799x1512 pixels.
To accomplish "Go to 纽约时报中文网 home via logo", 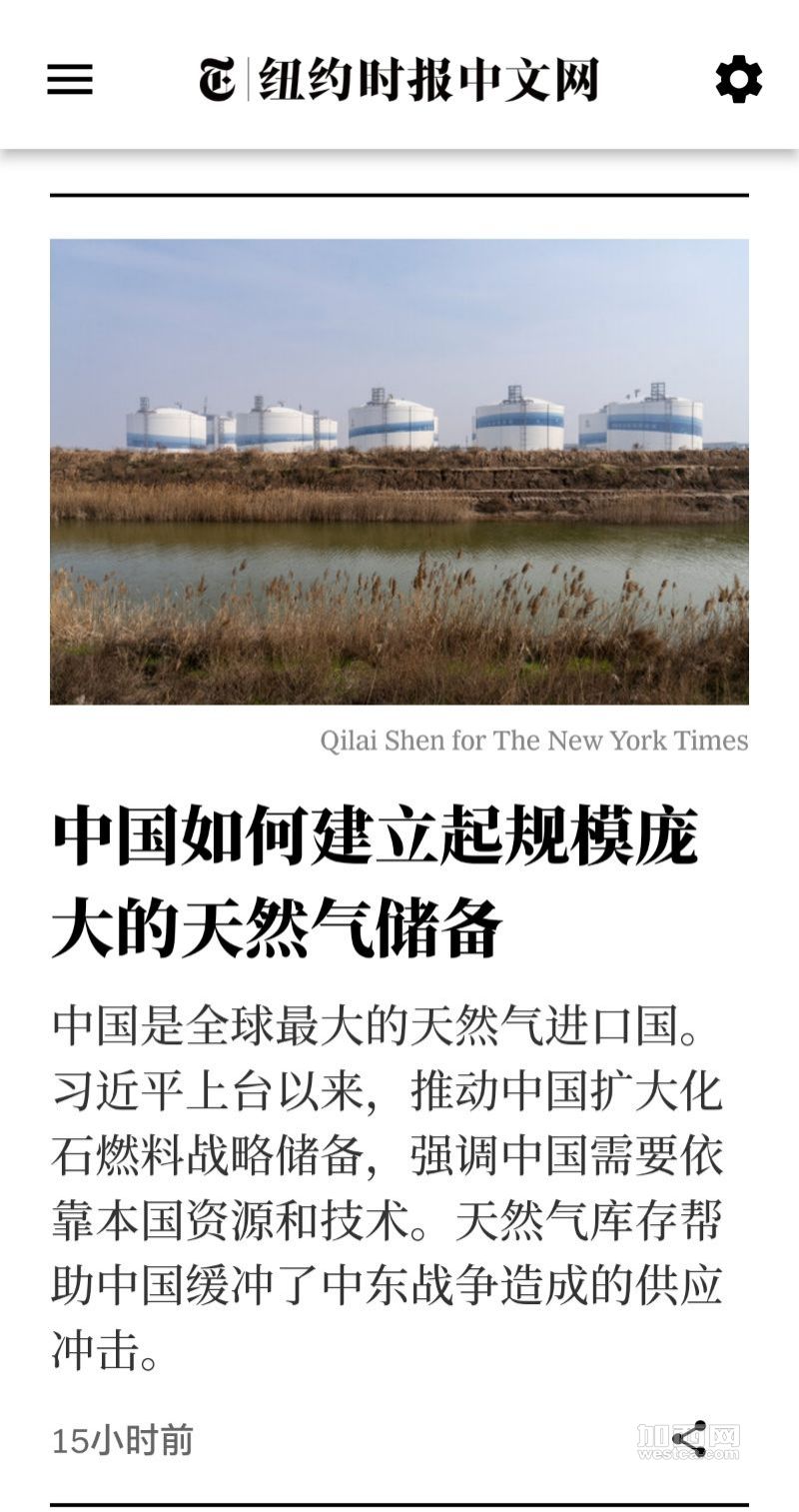I will [x=399, y=80].
